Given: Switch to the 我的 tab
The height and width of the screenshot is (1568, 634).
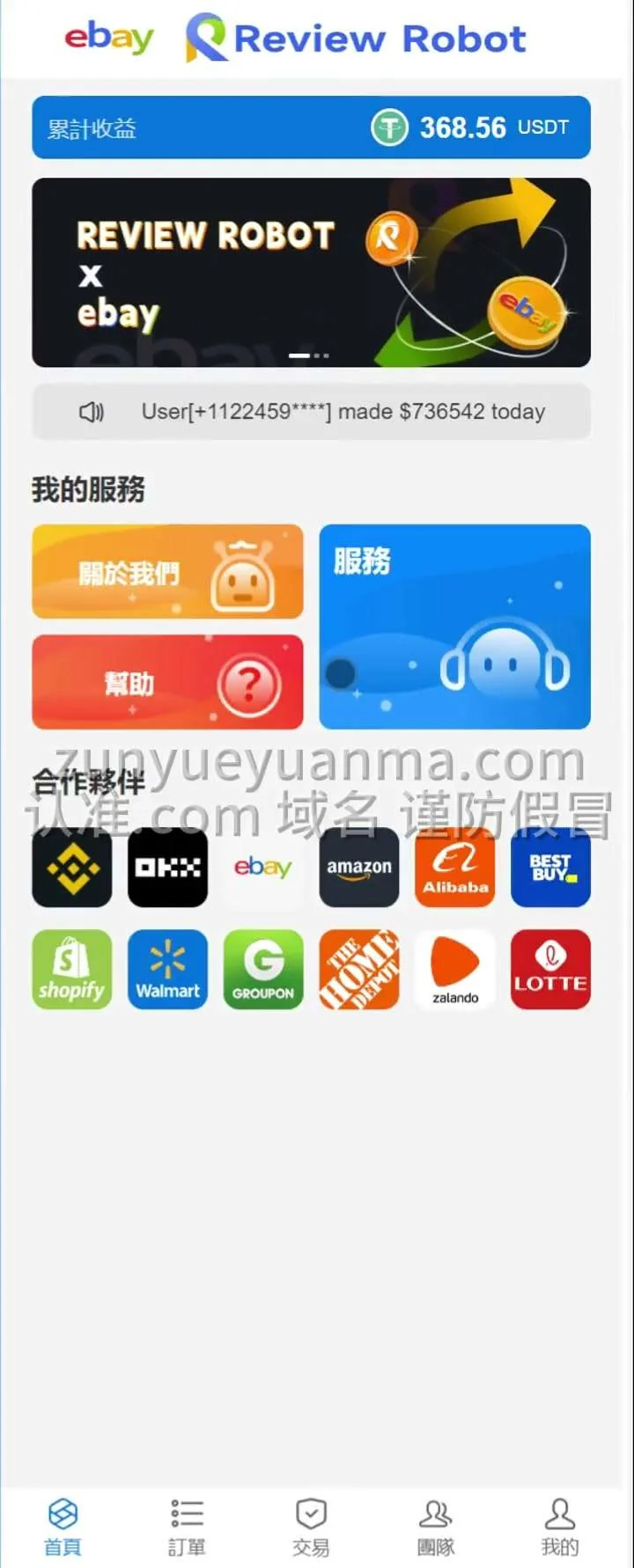Looking at the screenshot, I should point(559,1528).
